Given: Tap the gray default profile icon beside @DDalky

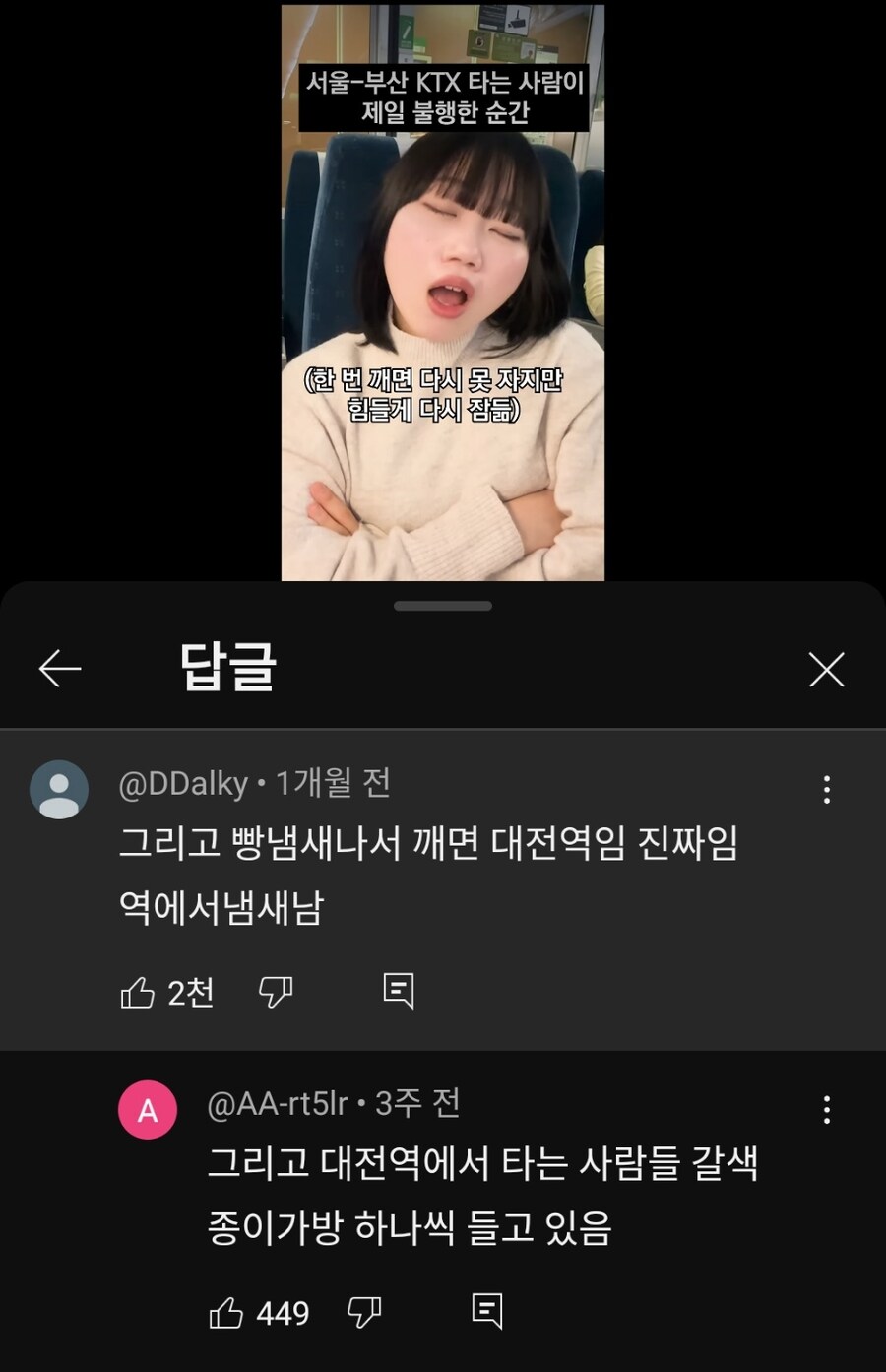Looking at the screenshot, I should (59, 790).
